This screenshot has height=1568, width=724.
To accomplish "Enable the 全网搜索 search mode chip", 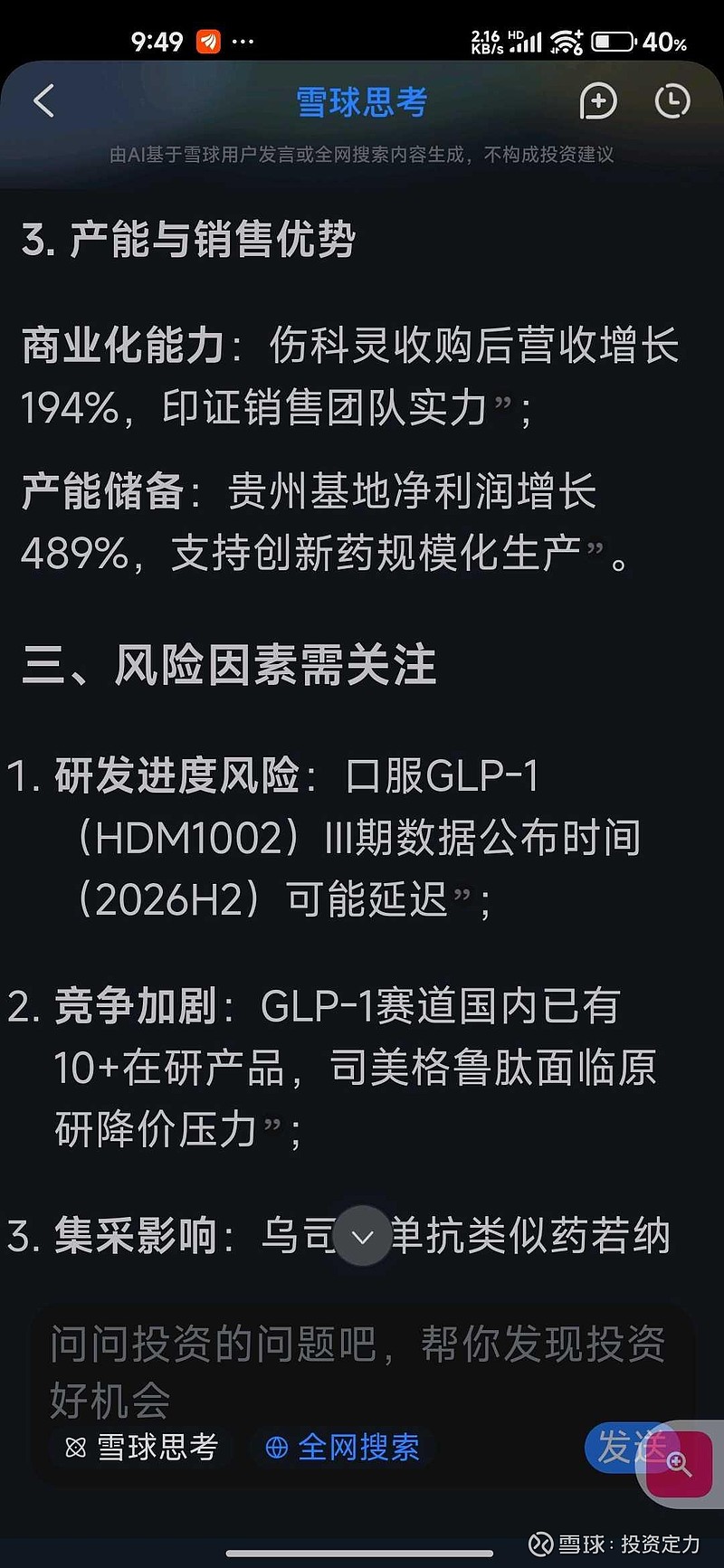I will pos(341,1448).
